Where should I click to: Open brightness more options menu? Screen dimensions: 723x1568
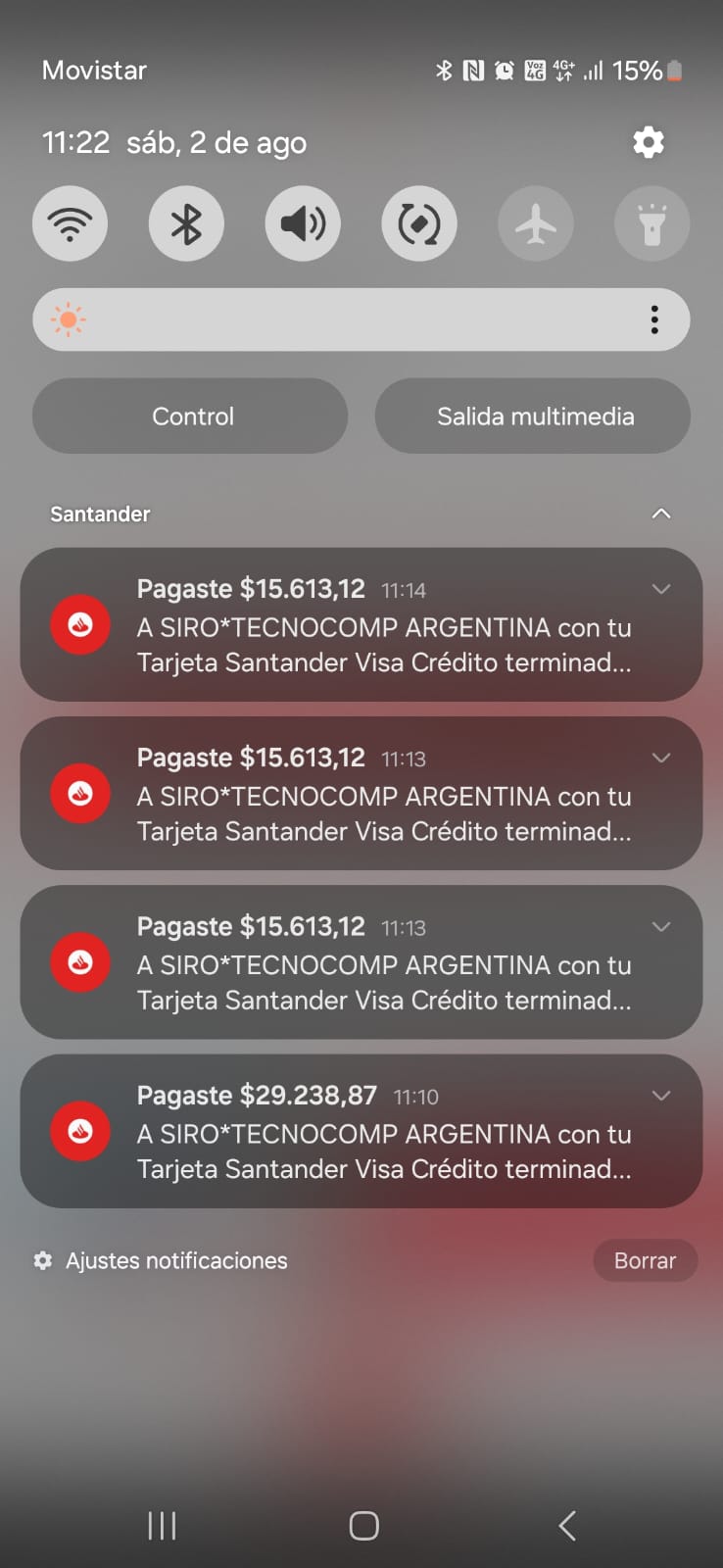(654, 319)
